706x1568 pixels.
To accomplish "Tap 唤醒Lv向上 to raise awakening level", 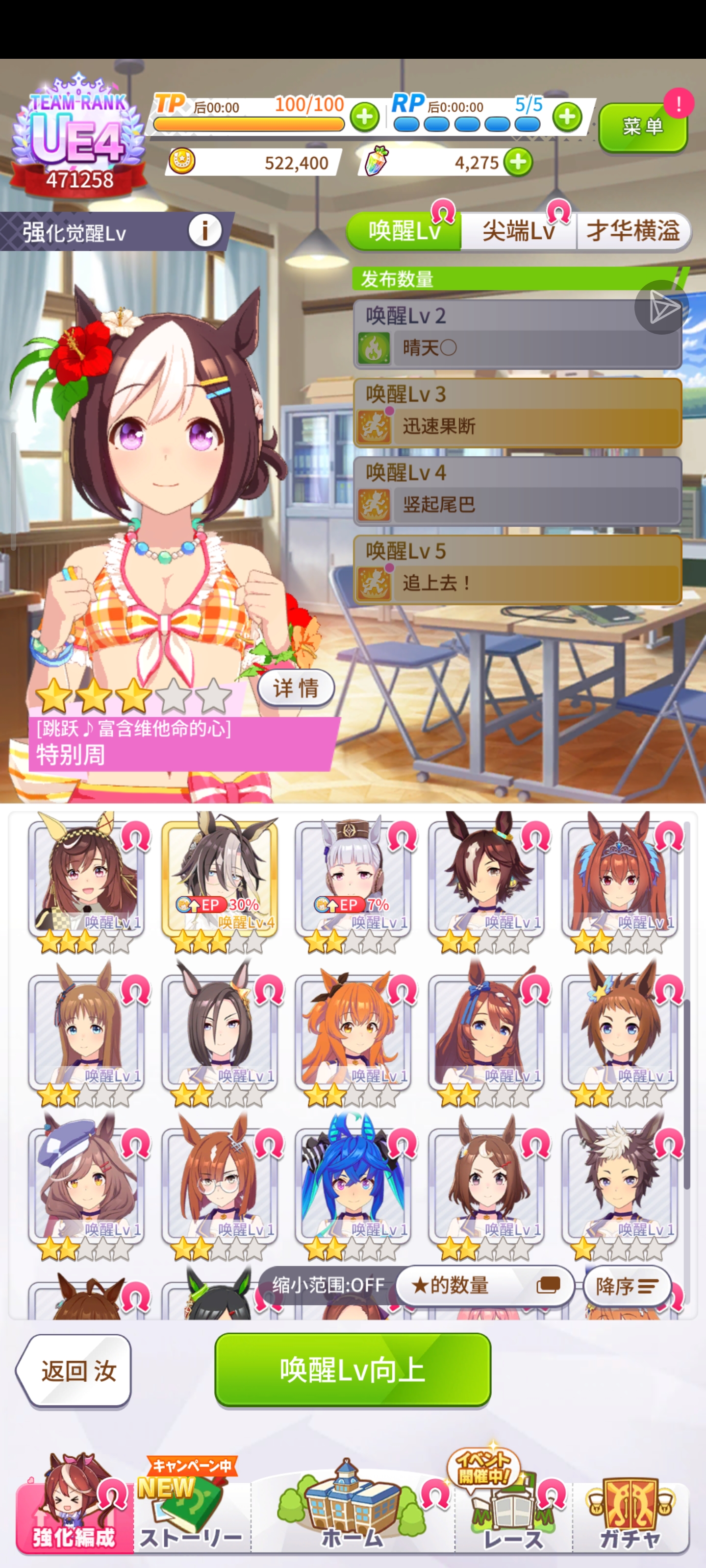I will tap(353, 1370).
